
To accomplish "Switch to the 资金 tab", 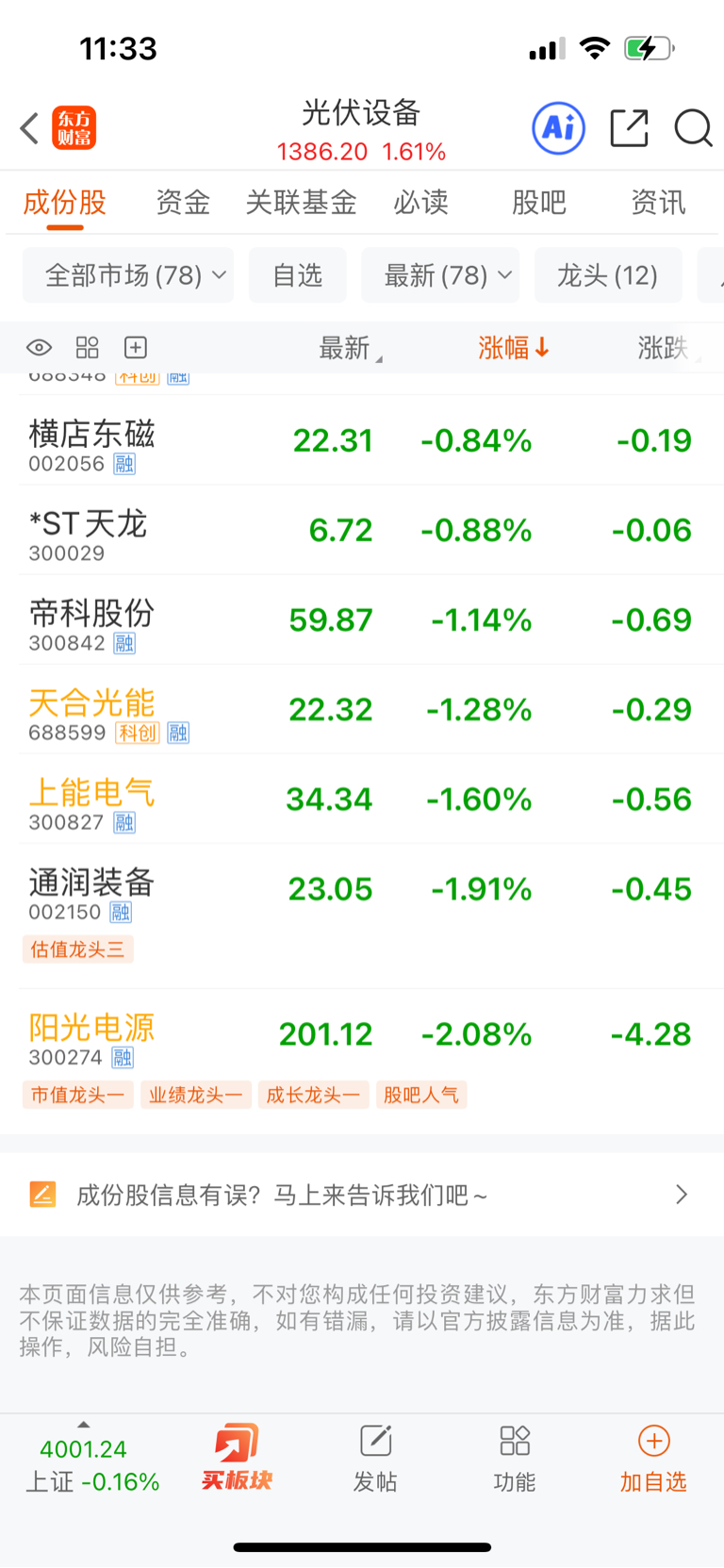I will [x=183, y=203].
